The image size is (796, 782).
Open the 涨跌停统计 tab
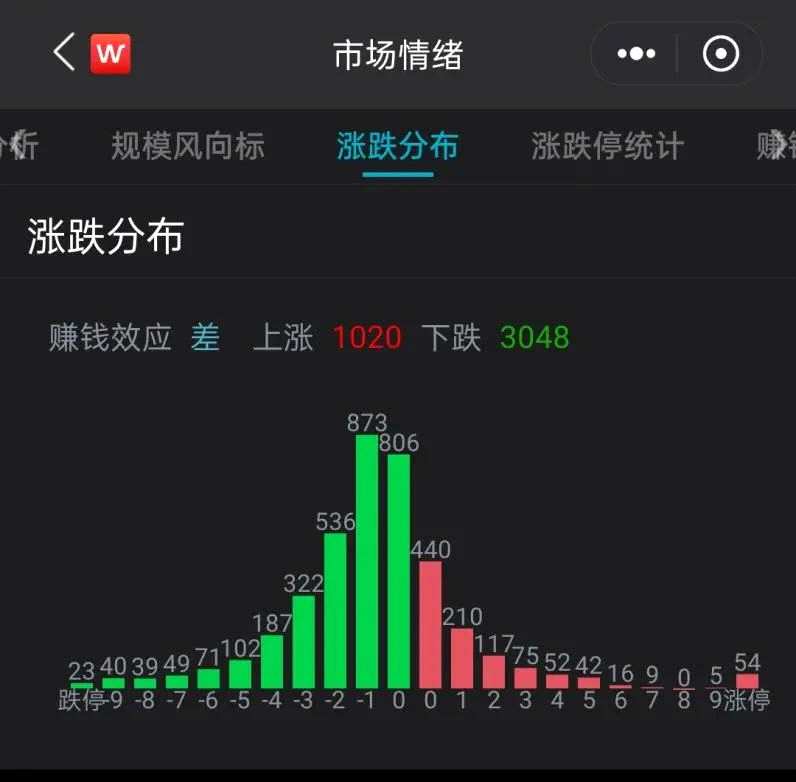(607, 146)
